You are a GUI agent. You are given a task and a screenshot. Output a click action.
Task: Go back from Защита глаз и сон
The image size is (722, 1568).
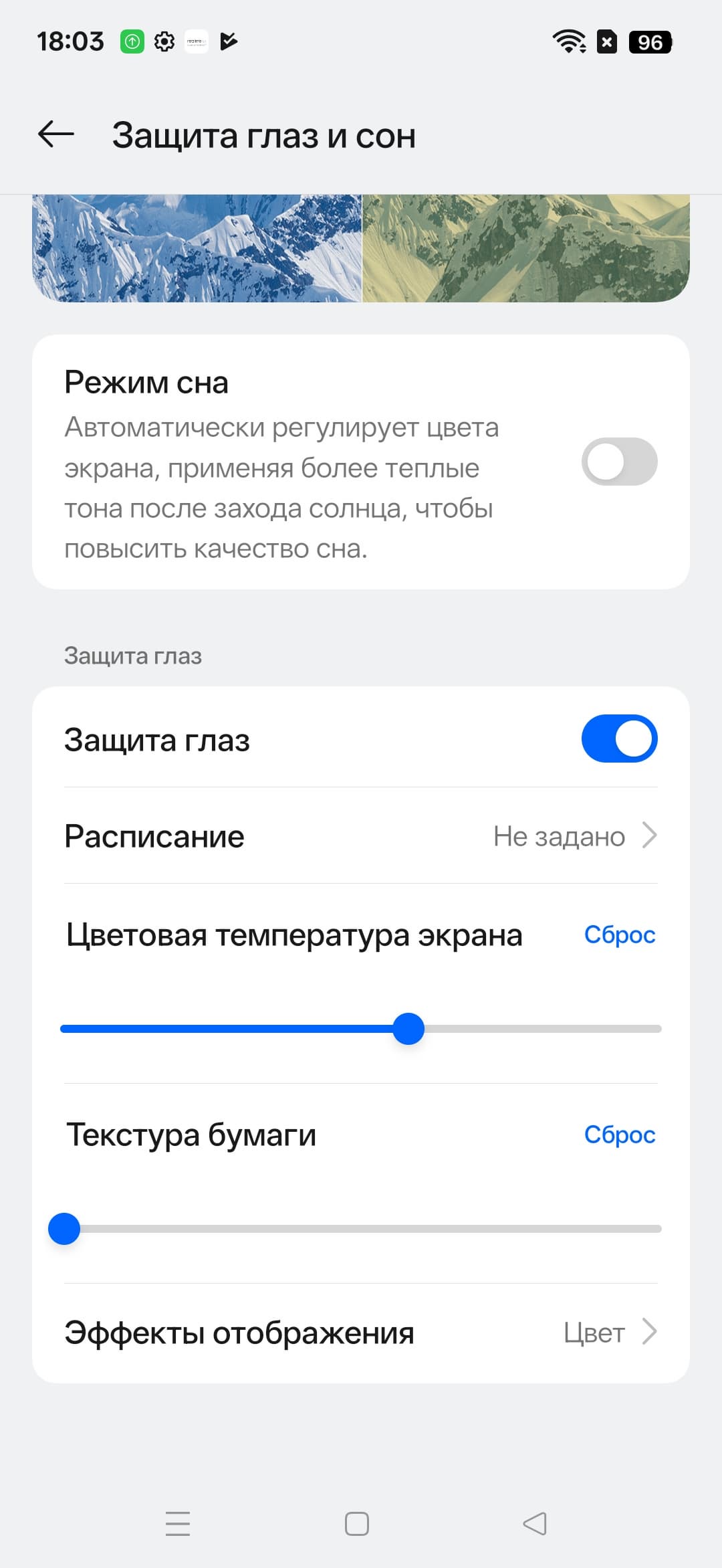[x=56, y=135]
